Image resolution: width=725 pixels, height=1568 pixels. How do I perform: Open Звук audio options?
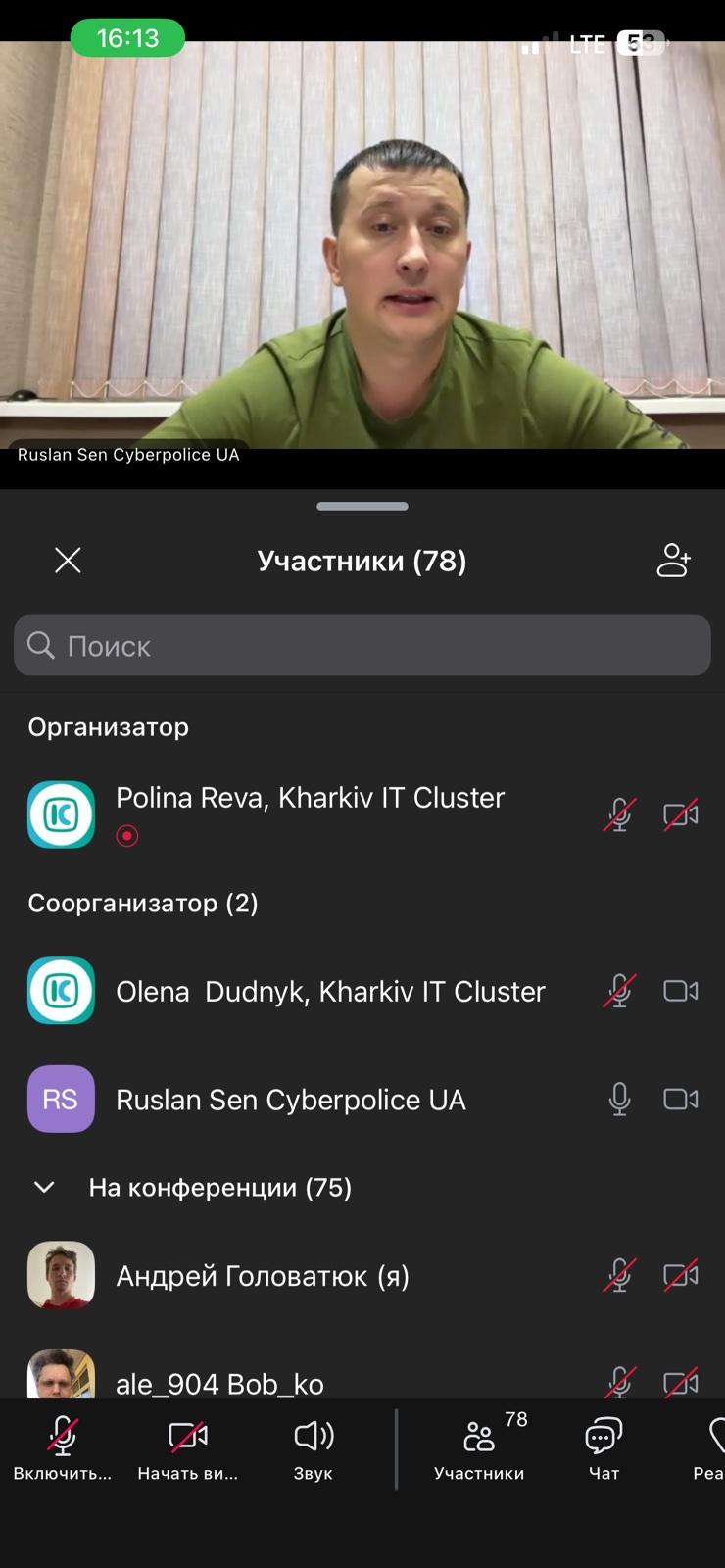point(314,1448)
